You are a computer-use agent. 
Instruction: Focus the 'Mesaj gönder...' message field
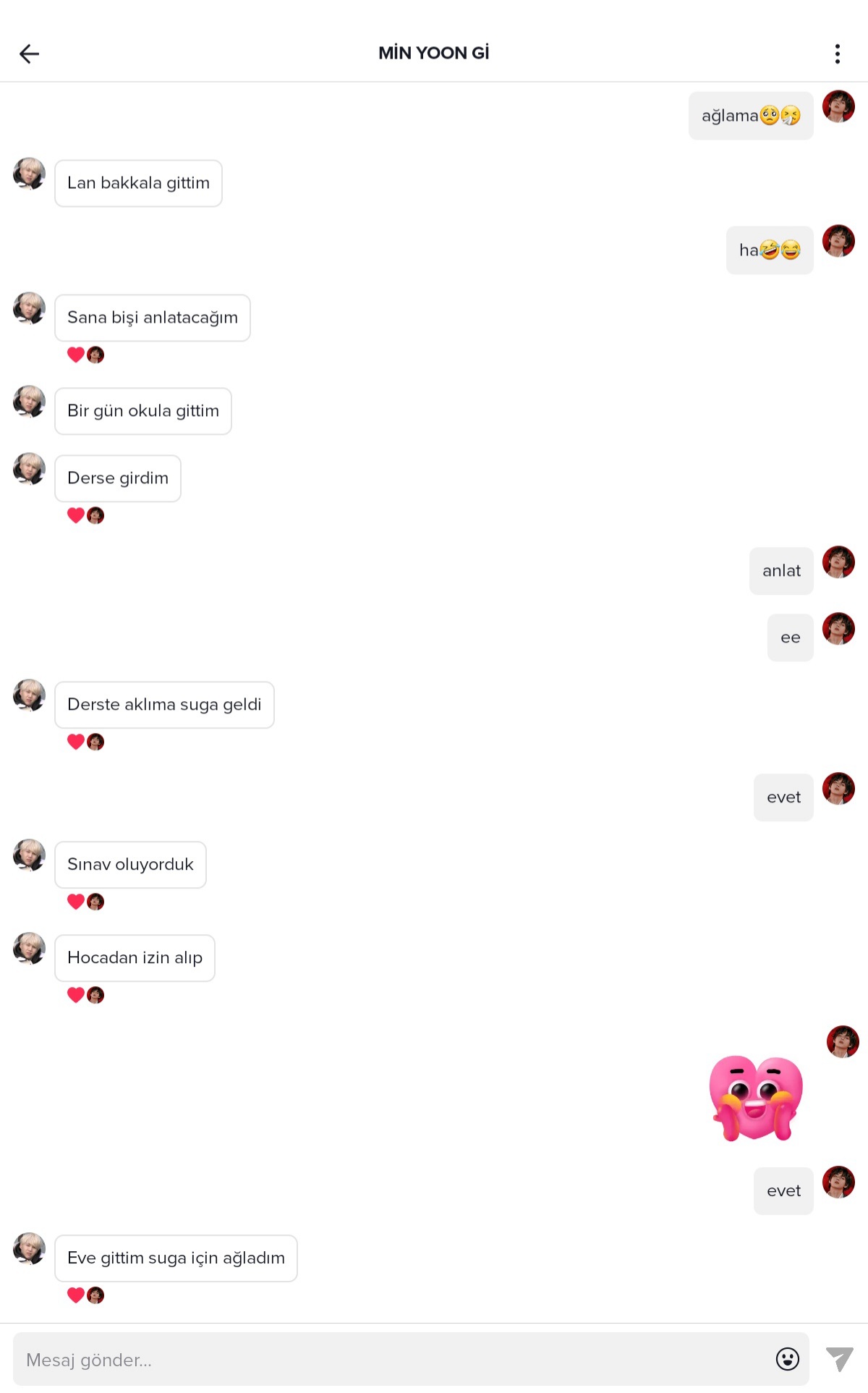click(391, 1360)
